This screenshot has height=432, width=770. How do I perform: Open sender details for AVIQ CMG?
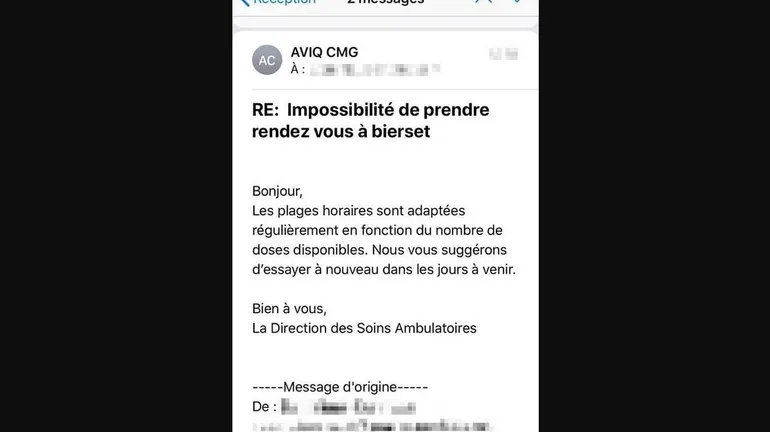323,52
